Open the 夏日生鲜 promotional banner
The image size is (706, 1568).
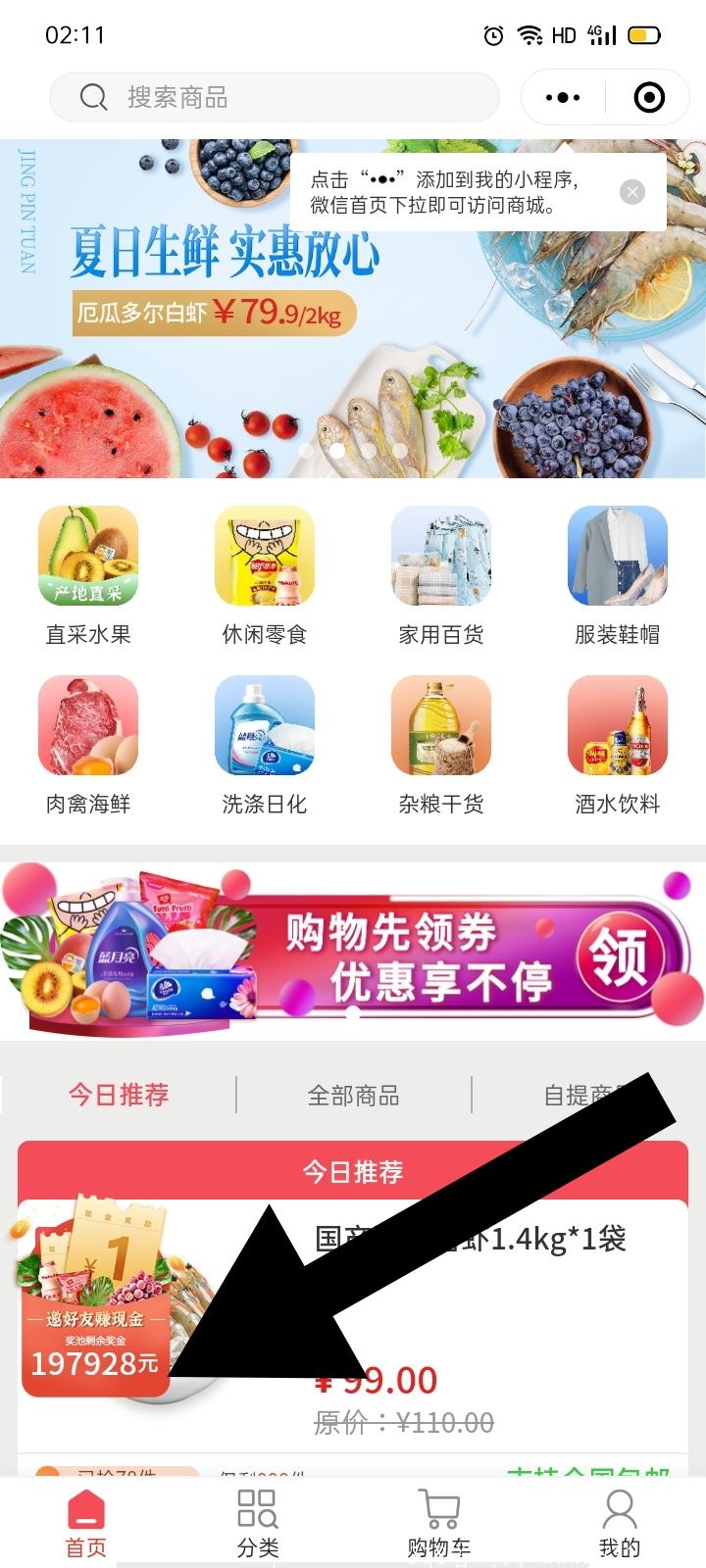coord(353,308)
